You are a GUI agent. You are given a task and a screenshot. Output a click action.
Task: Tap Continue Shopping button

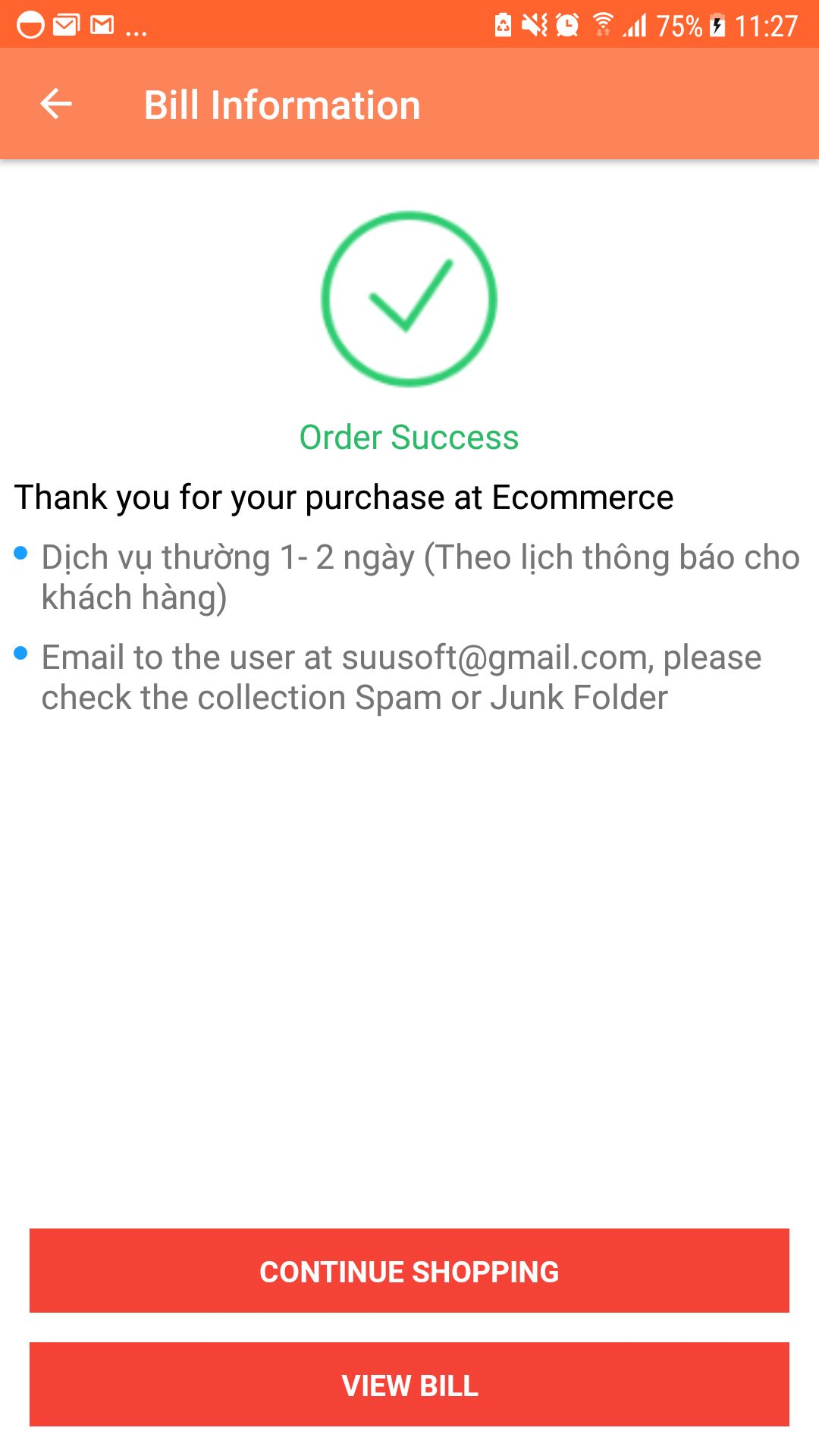409,1271
